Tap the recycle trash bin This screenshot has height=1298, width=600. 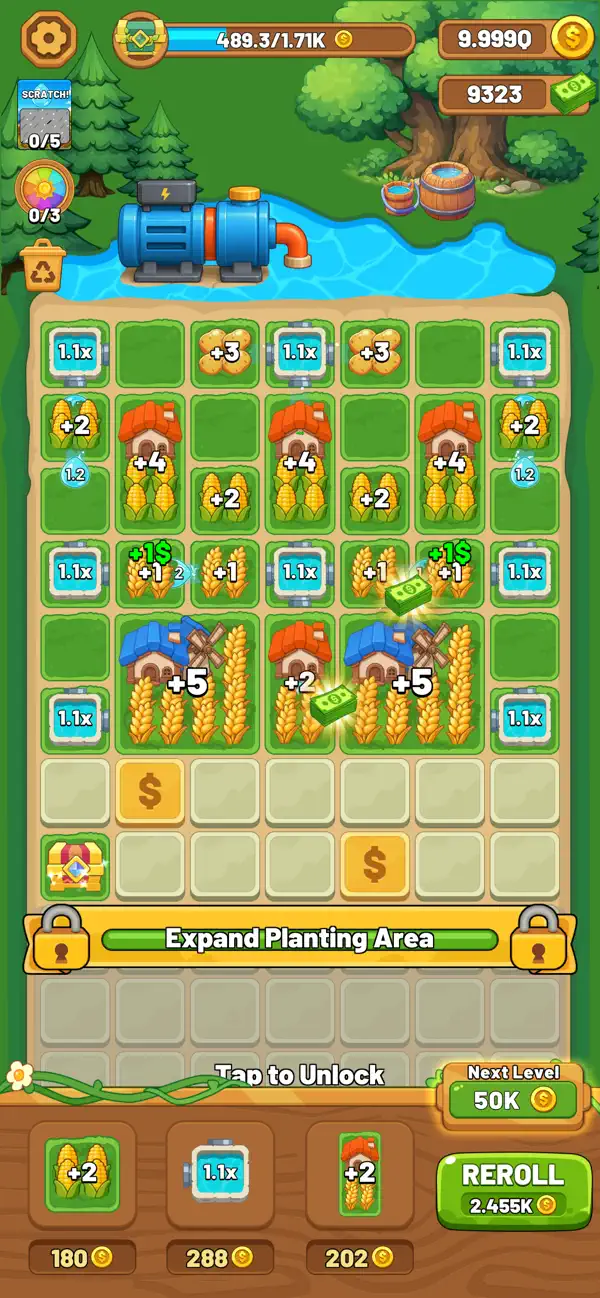[44, 264]
